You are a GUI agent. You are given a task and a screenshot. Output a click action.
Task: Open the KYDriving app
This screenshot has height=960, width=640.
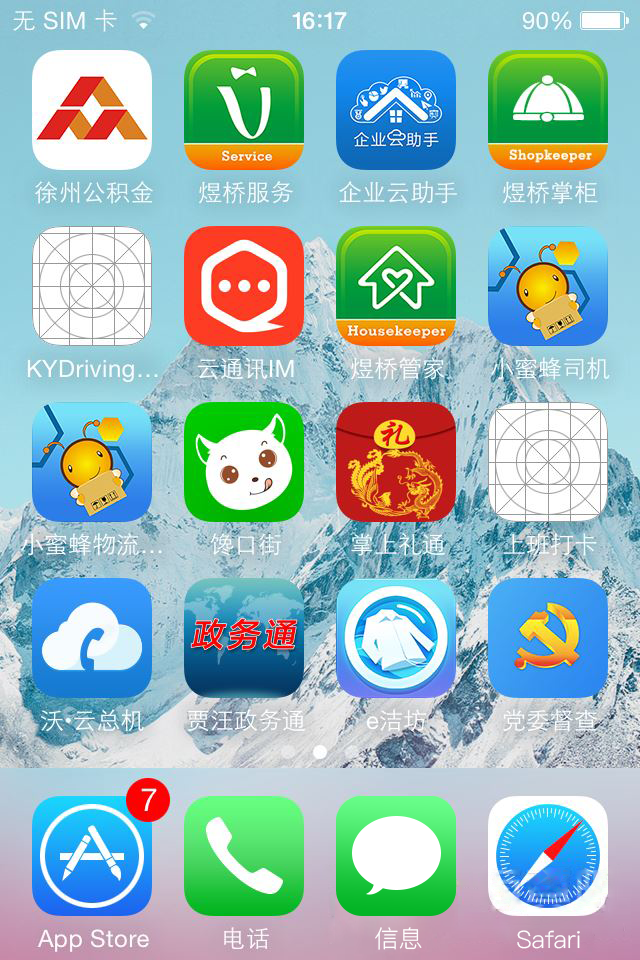click(92, 286)
